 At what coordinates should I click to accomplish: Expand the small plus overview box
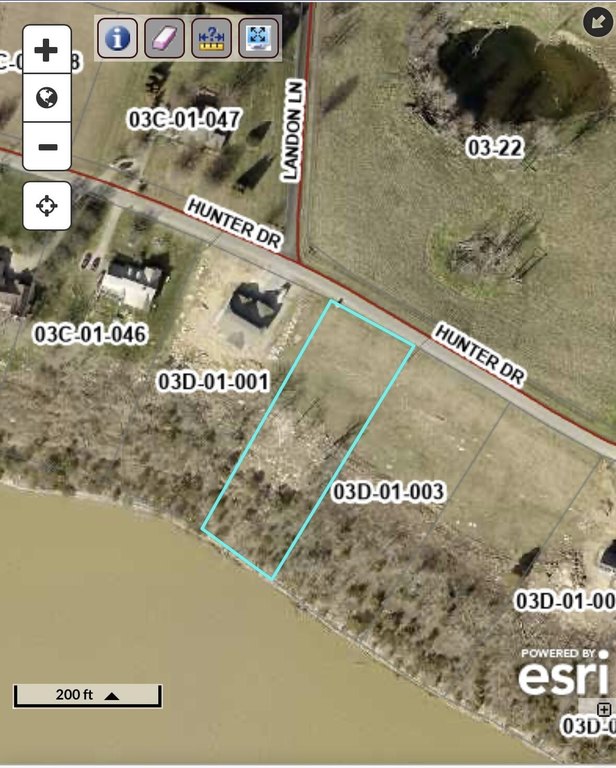click(603, 709)
